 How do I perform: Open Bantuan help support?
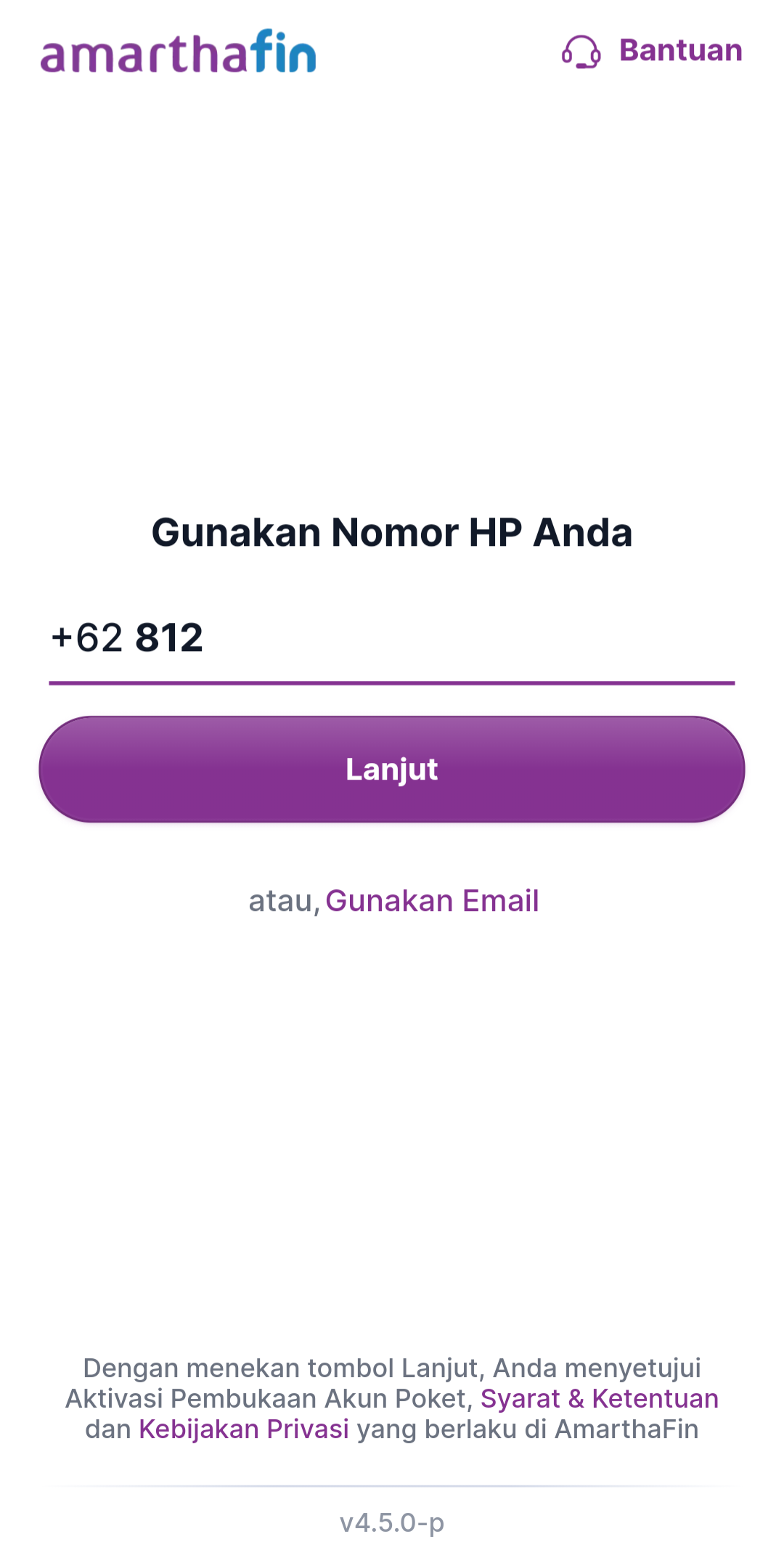coord(652,52)
